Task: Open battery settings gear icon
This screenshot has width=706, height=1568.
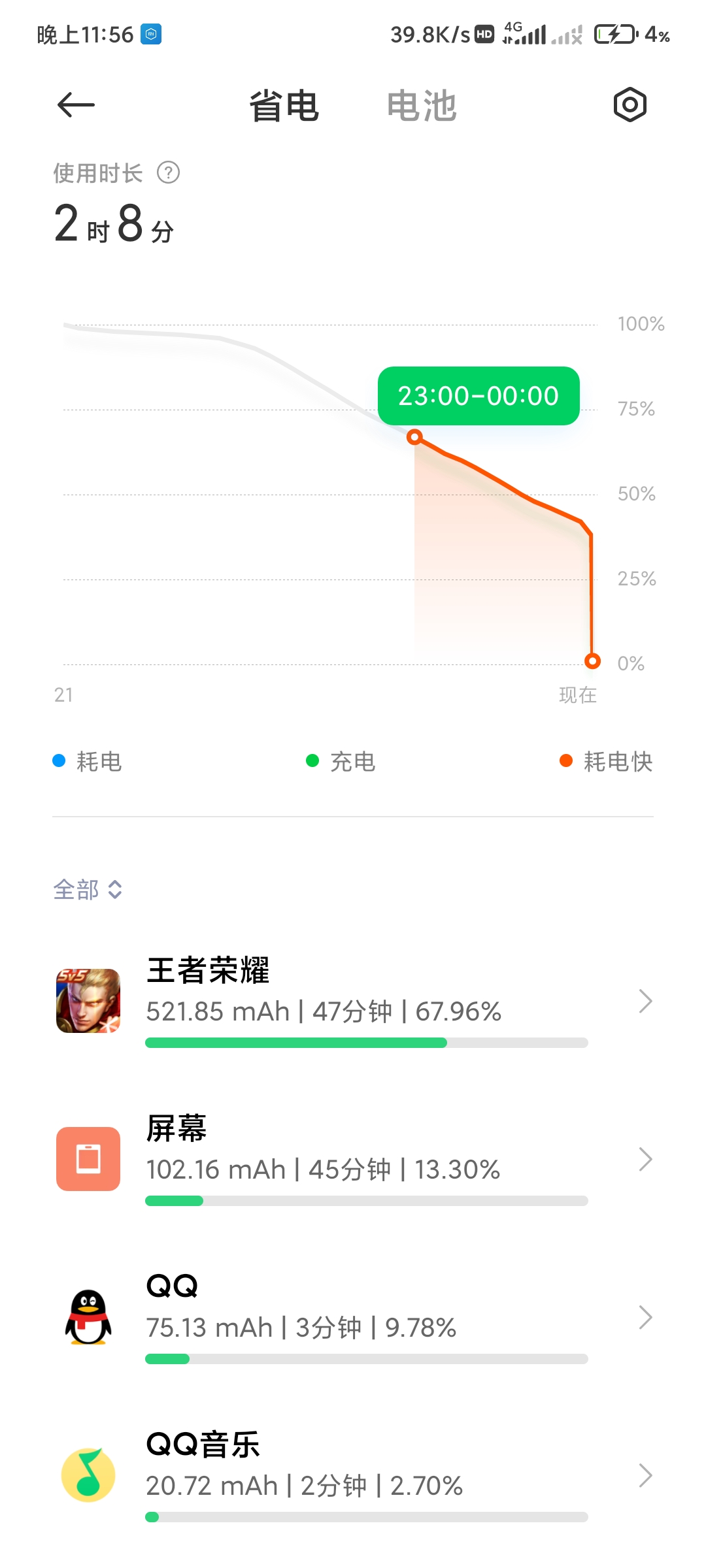Action: (630, 105)
